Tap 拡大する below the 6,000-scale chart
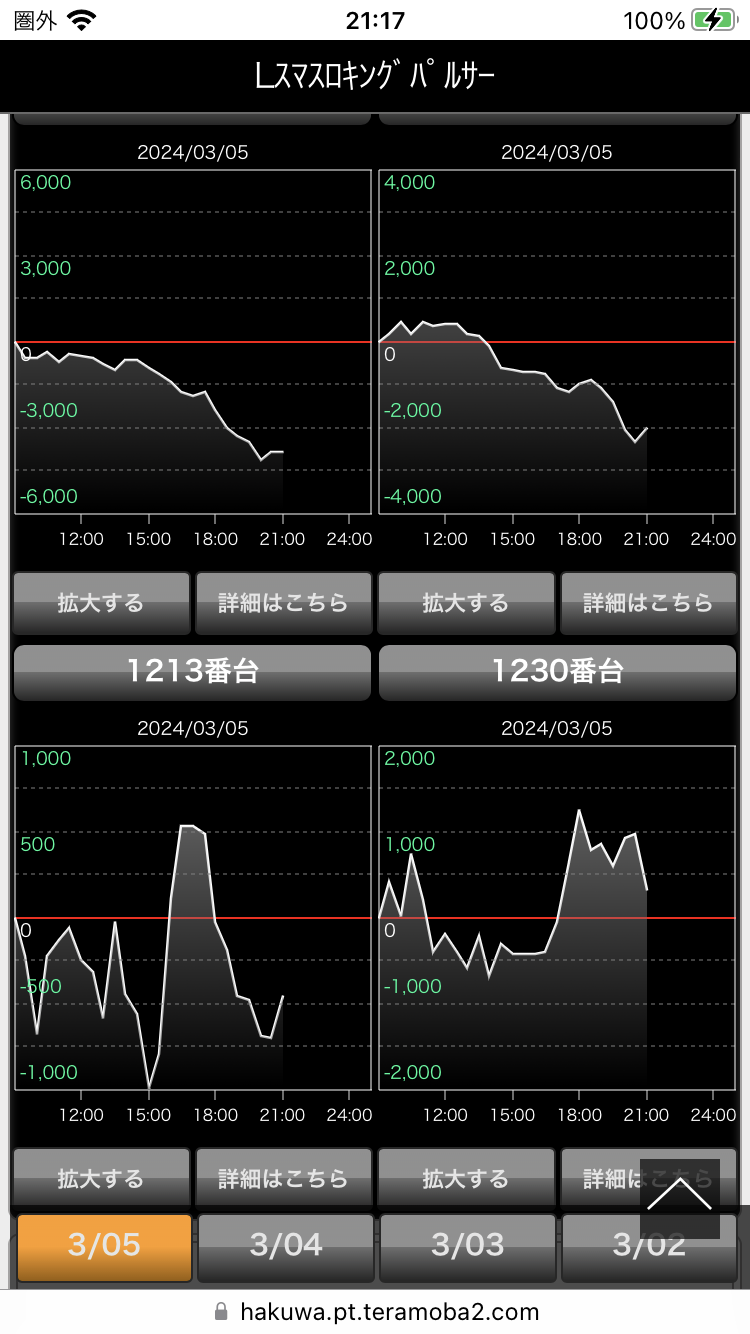750x1334 pixels. point(101,603)
